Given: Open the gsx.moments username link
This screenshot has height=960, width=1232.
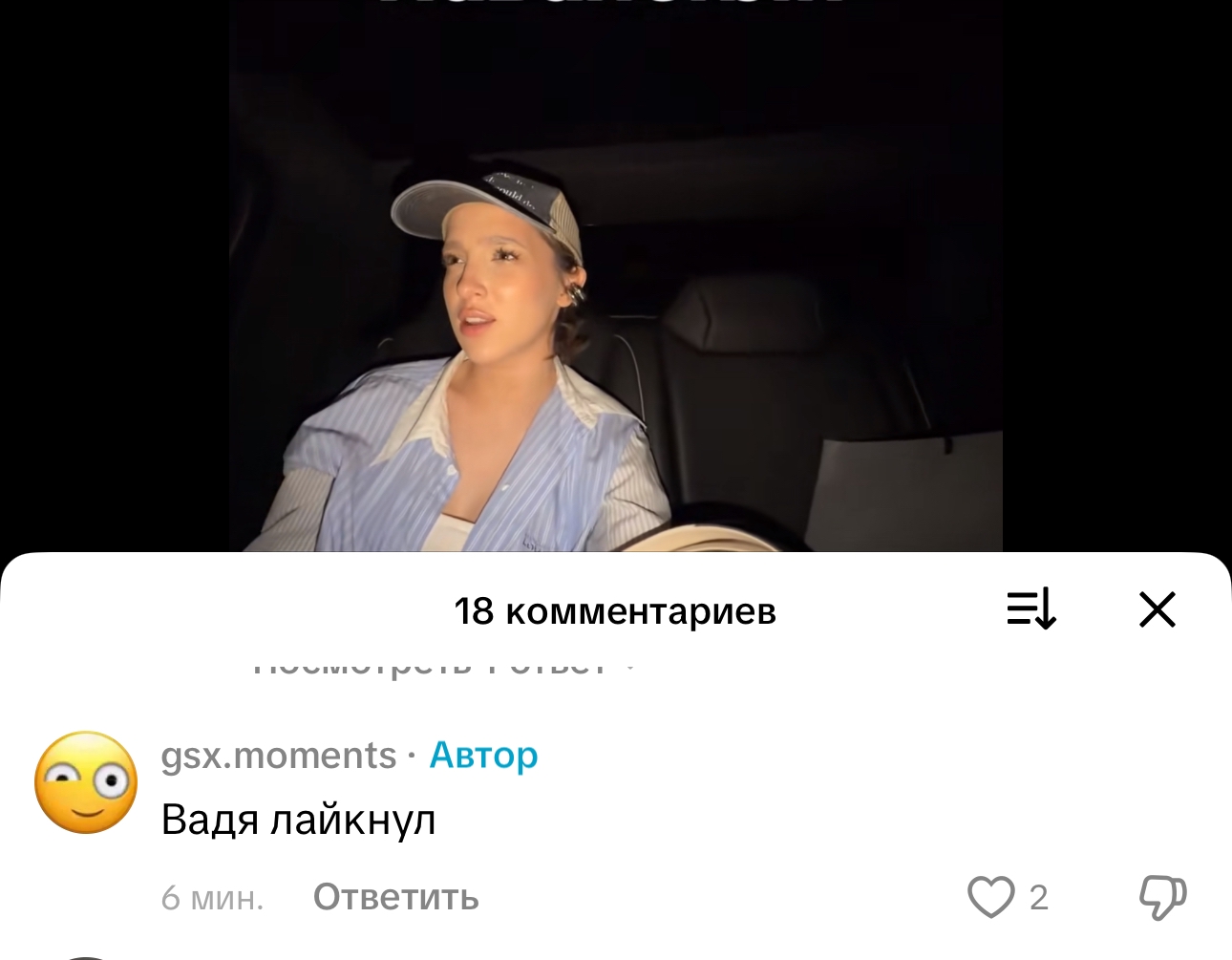Looking at the screenshot, I should (278, 756).
